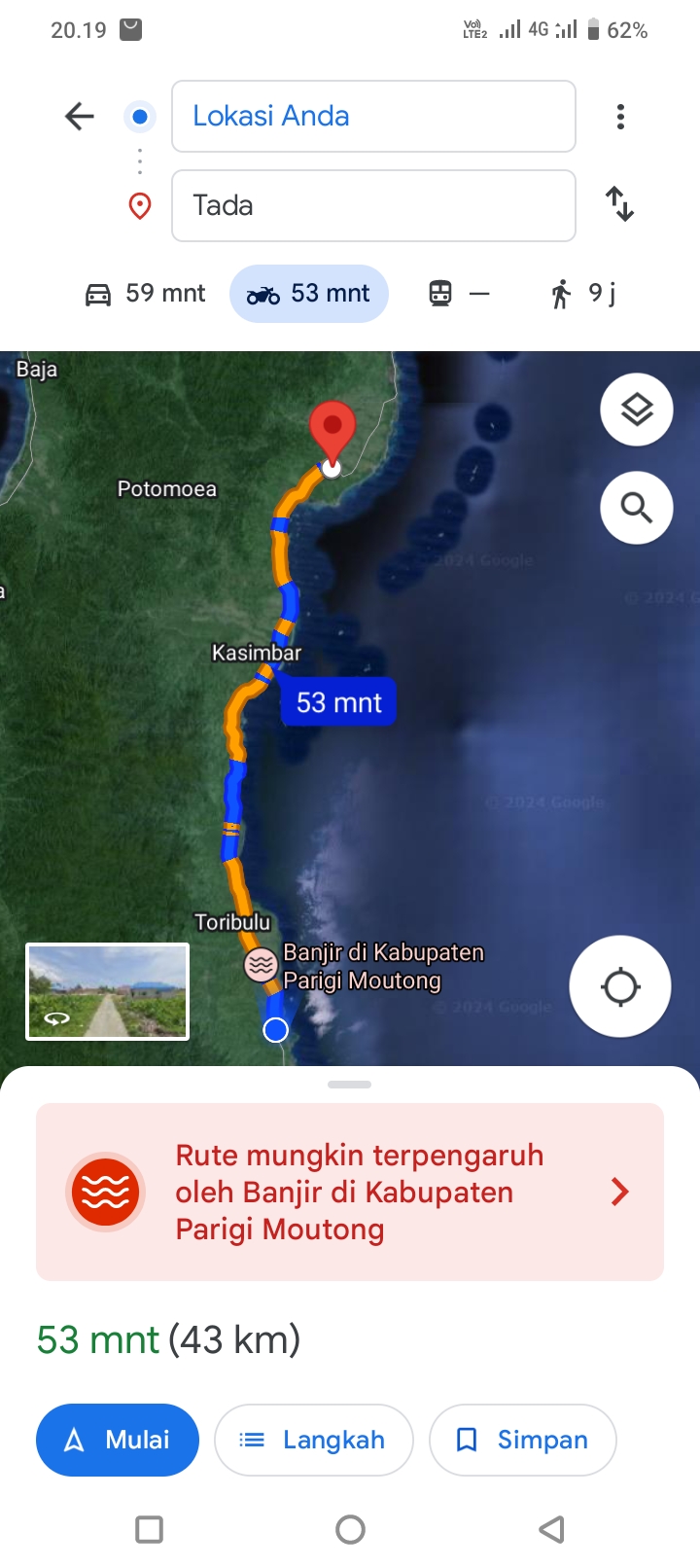Image resolution: width=700 pixels, height=1568 pixels.
Task: Select the motorcycle mode showing 53 mnt
Action: pos(309,294)
